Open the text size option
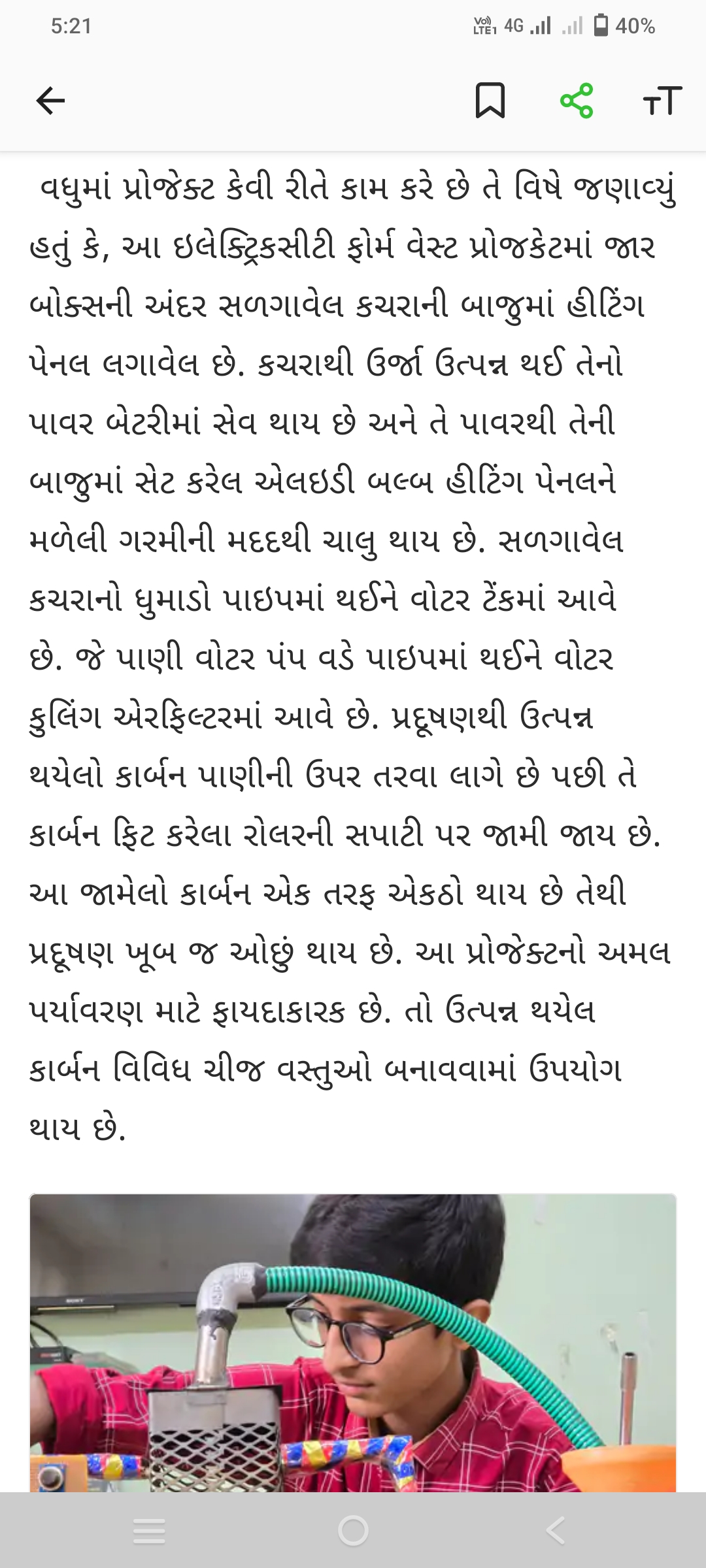This screenshot has height=1568, width=706. pyautogui.click(x=662, y=101)
